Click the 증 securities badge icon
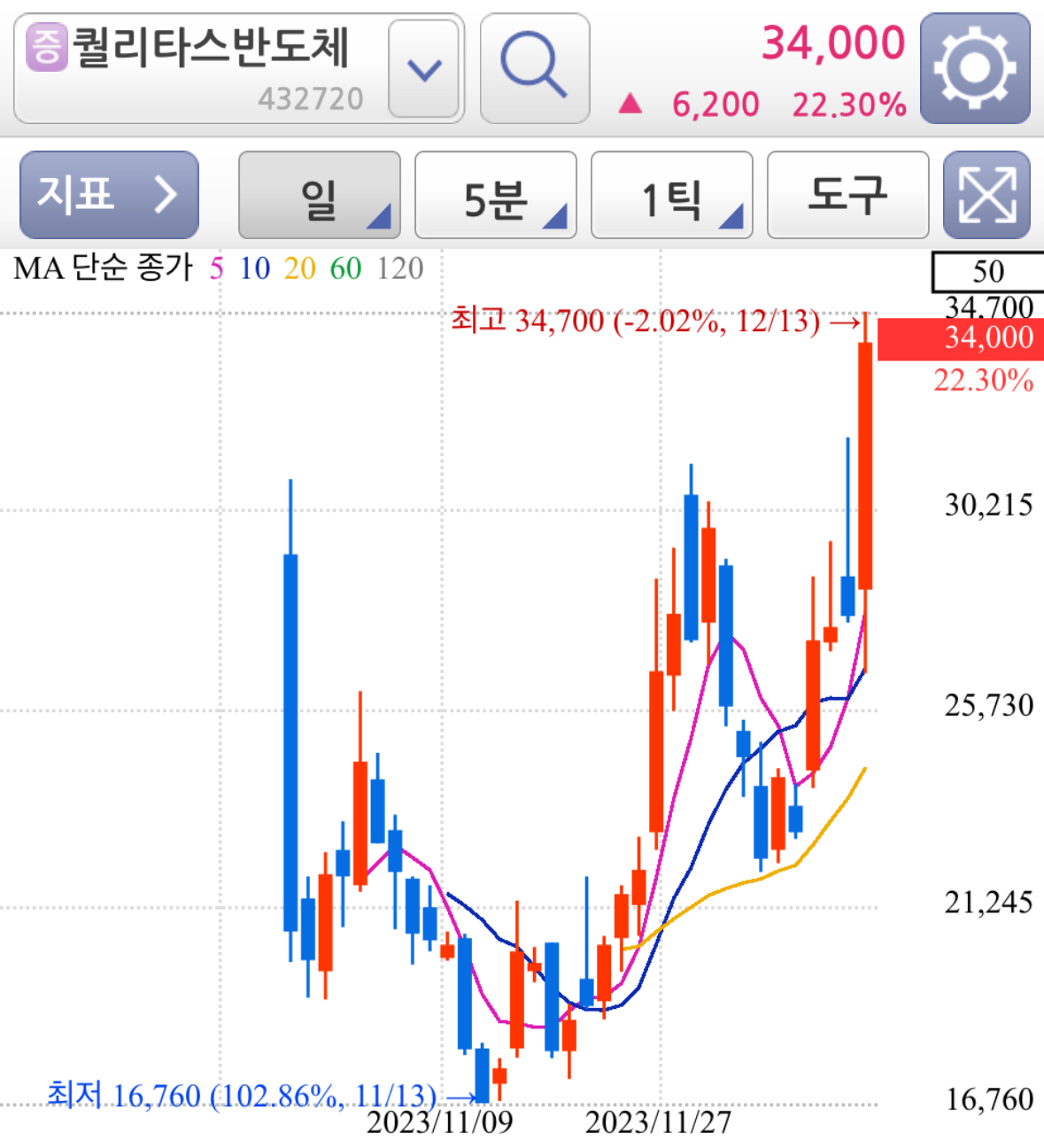The height and width of the screenshot is (1148, 1044). (45, 43)
